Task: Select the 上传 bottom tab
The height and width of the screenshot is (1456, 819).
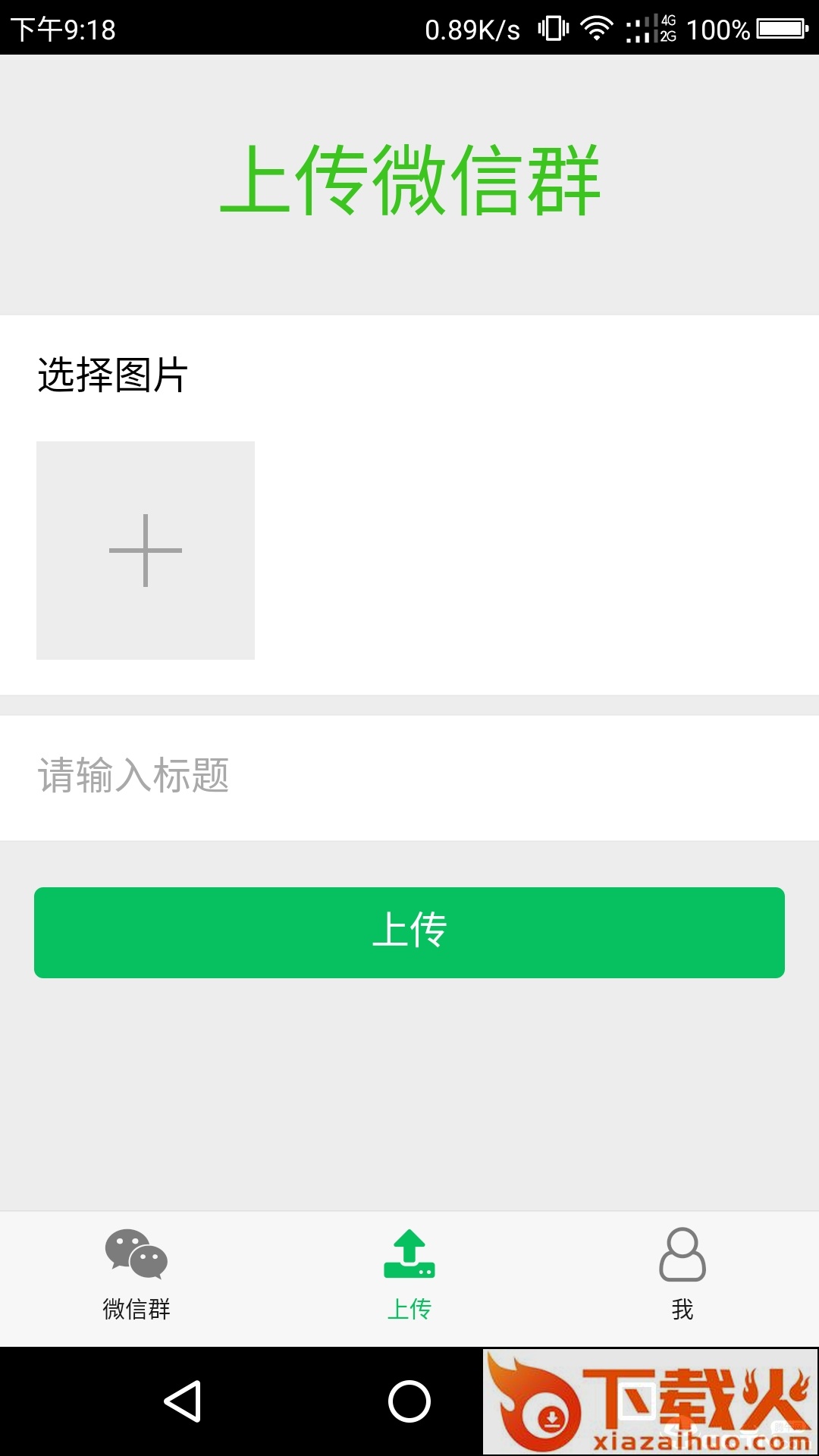Action: [x=409, y=1274]
